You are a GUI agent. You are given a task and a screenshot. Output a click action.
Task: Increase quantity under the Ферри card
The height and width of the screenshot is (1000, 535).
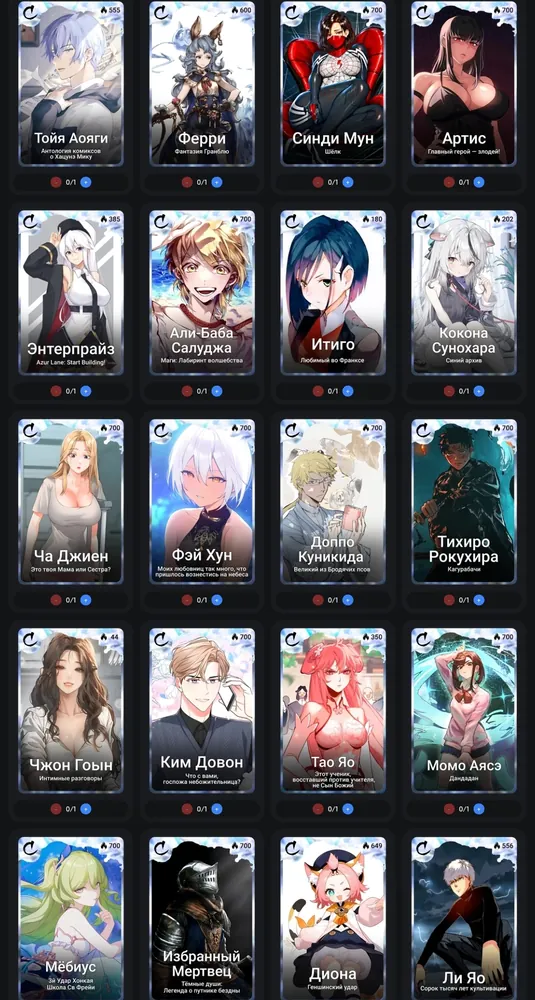[217, 182]
